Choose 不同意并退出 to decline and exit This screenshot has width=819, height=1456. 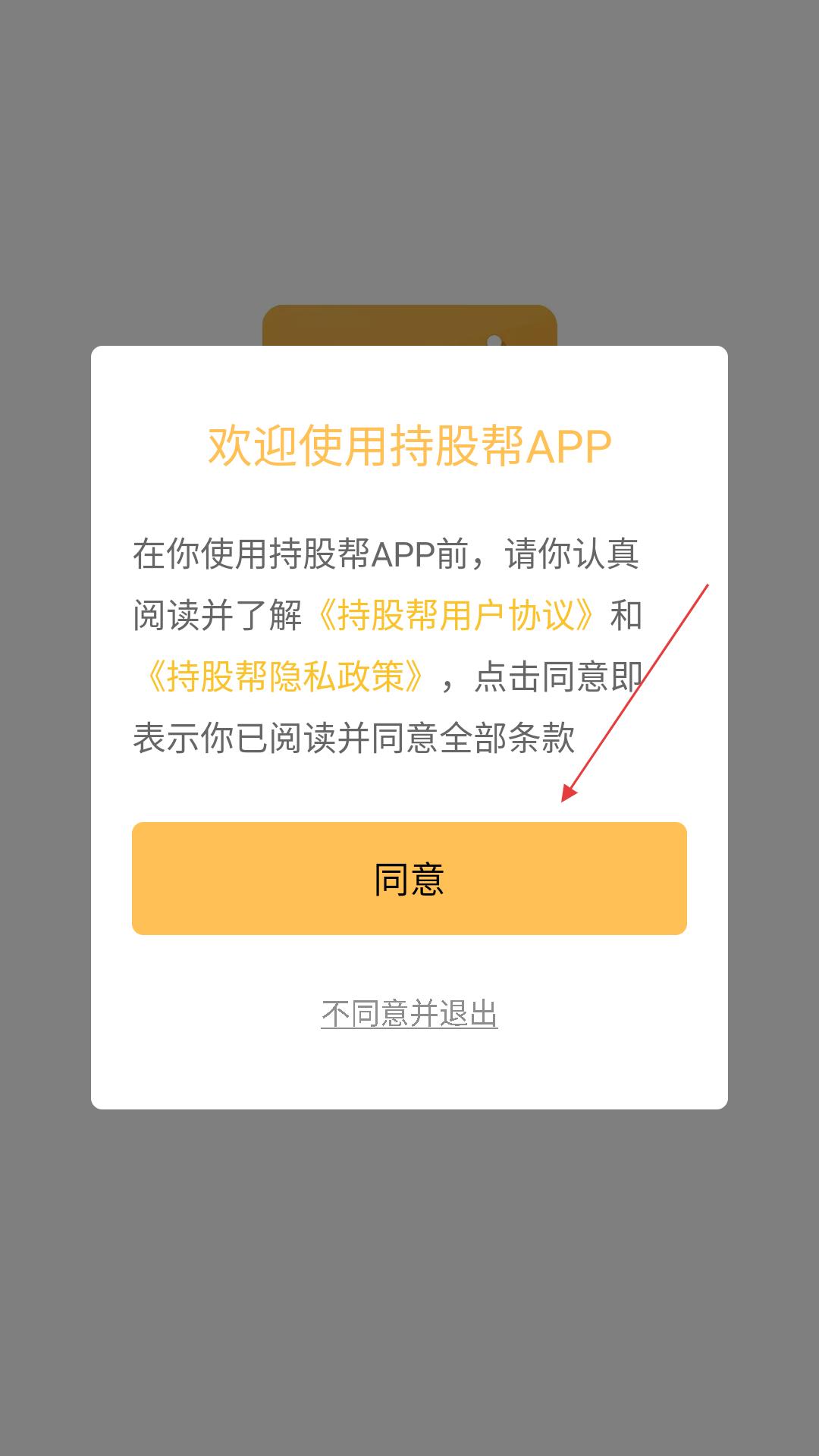point(409,1014)
